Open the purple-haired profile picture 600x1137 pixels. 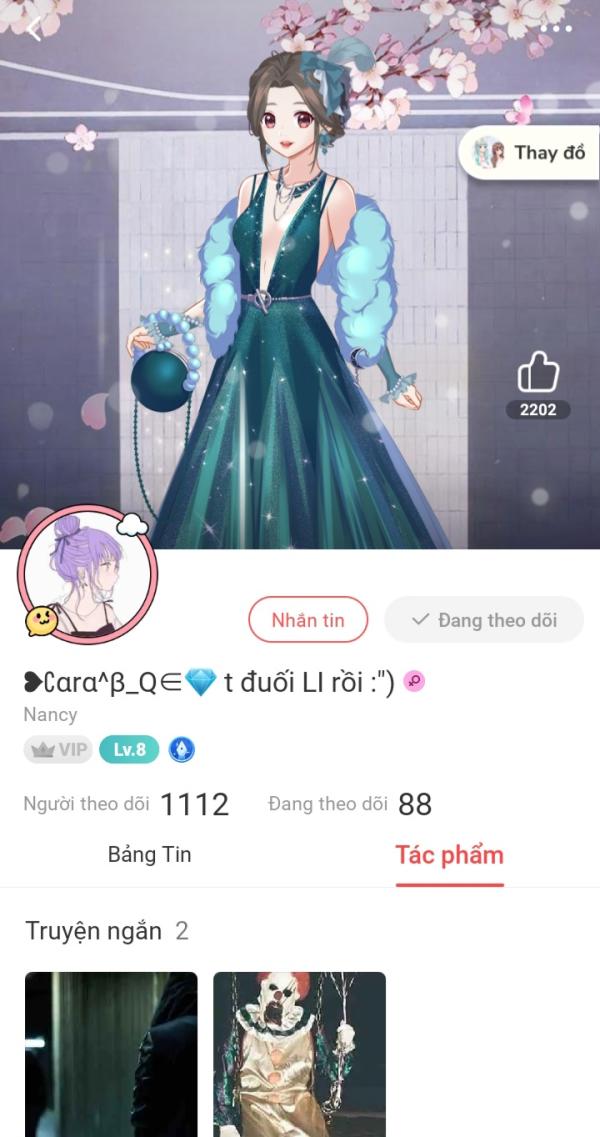[87, 574]
